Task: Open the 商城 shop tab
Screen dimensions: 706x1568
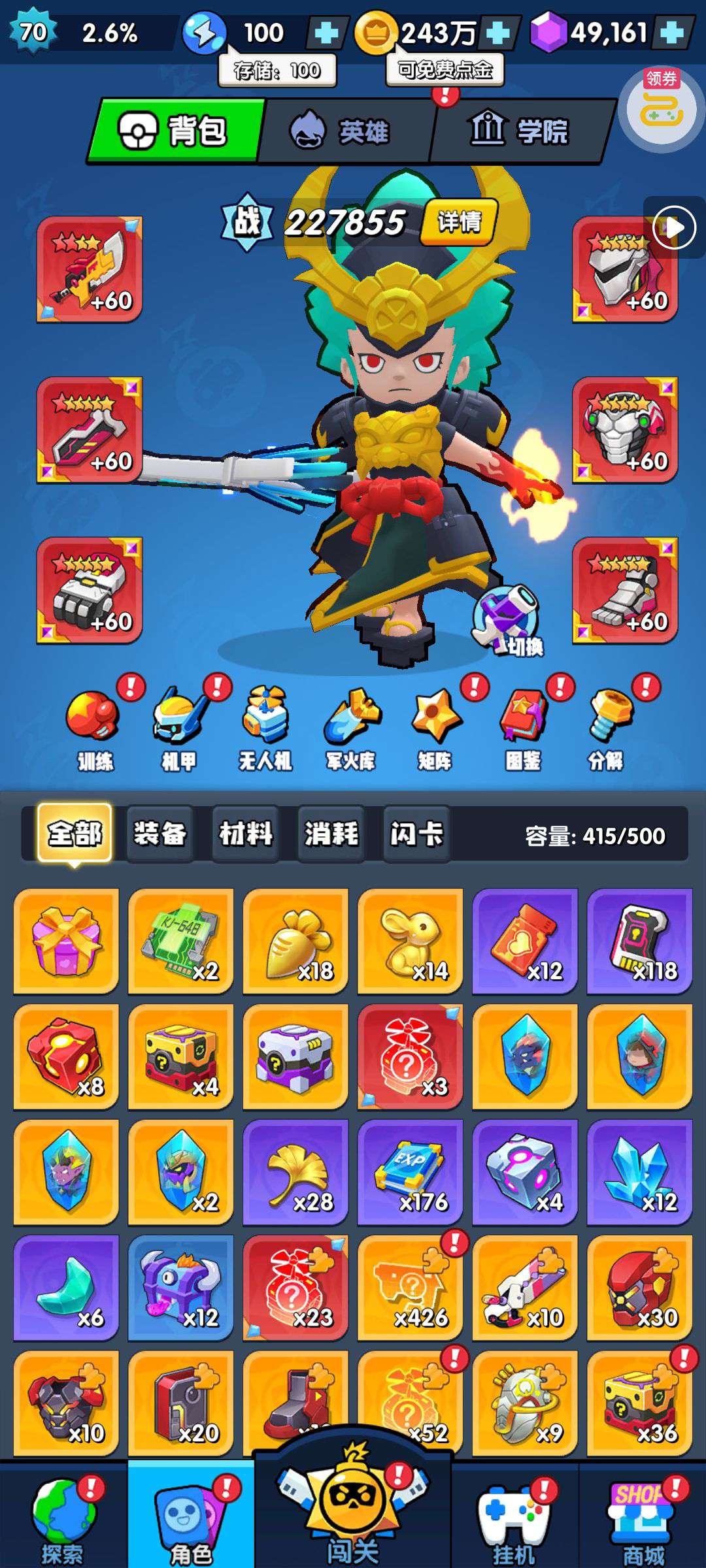Action: (x=643, y=1517)
